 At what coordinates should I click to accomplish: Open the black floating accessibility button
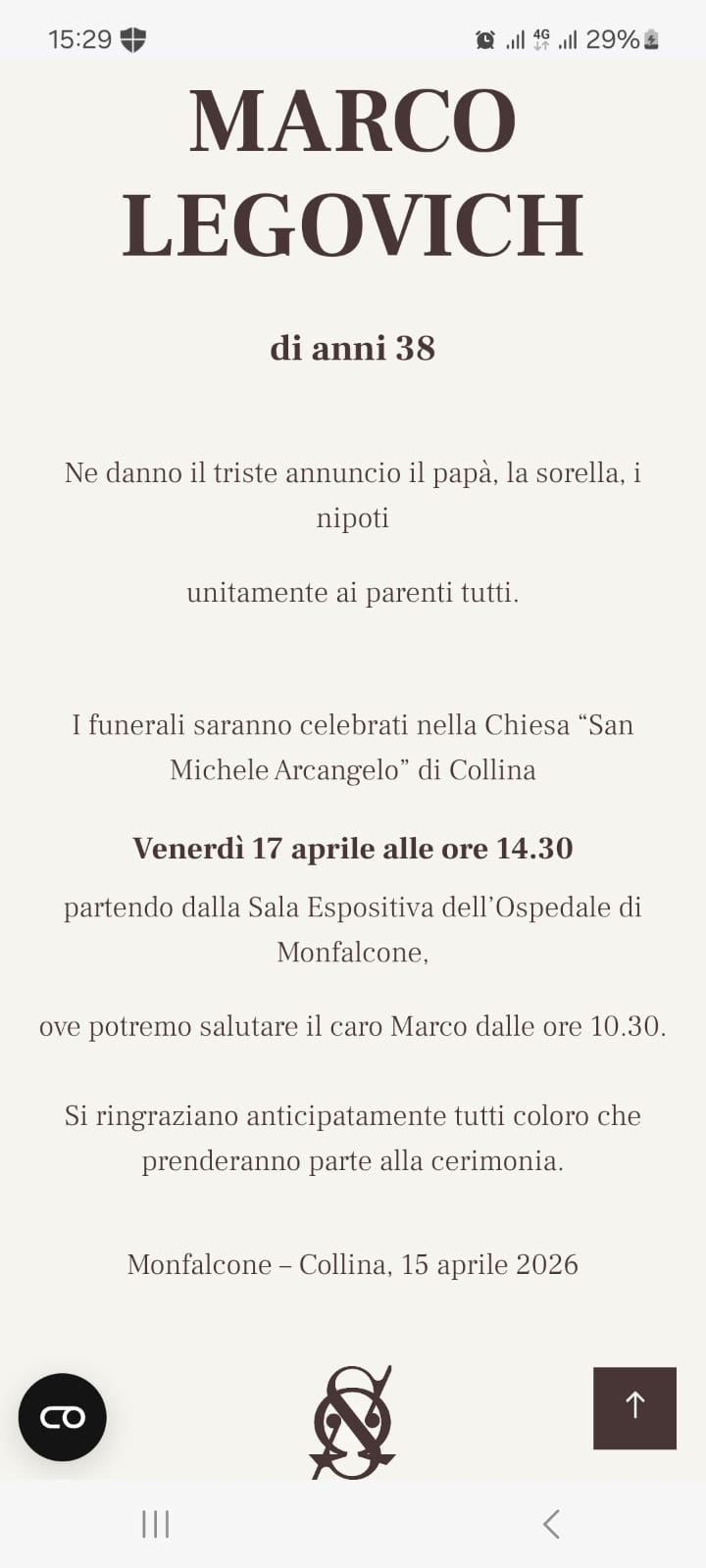click(63, 1417)
